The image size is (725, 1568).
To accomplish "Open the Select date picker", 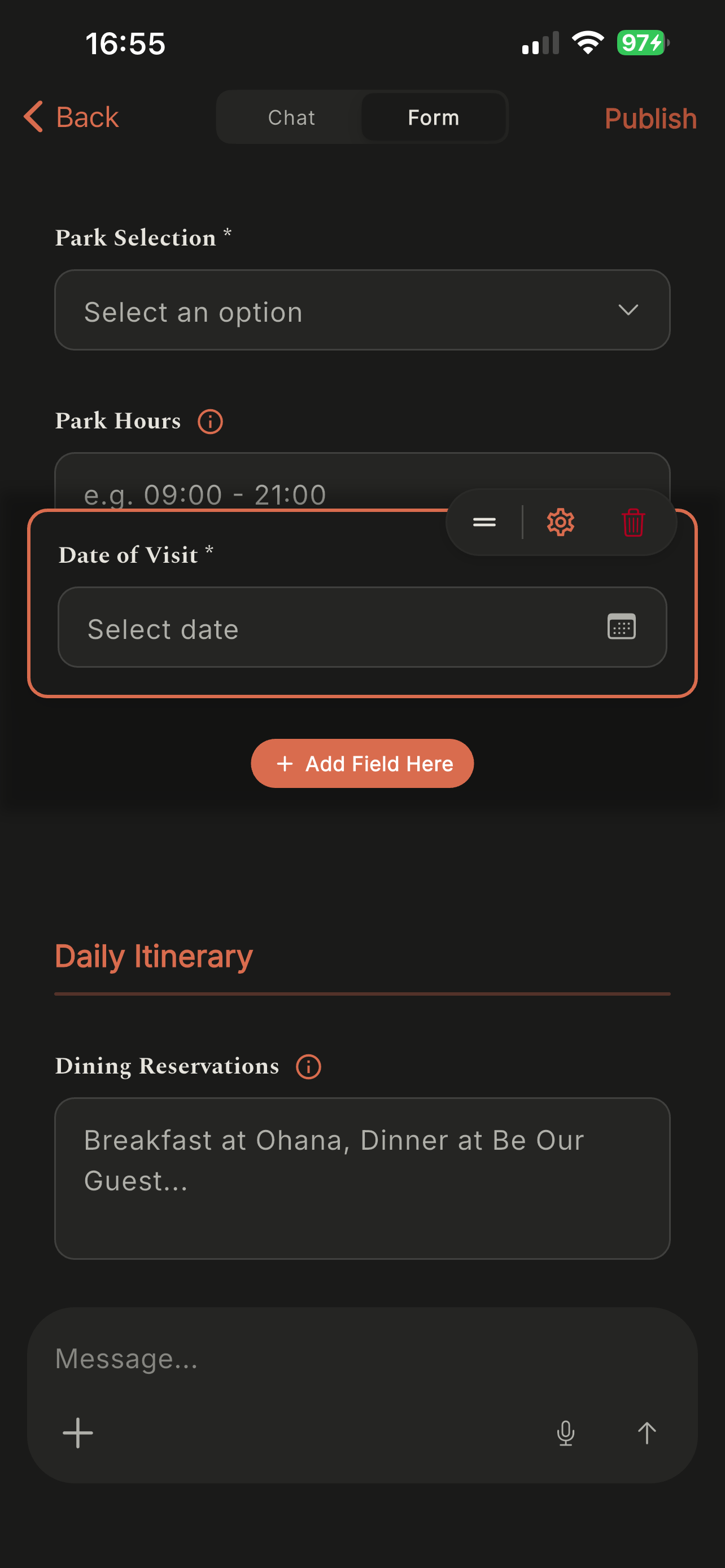I will click(x=362, y=628).
